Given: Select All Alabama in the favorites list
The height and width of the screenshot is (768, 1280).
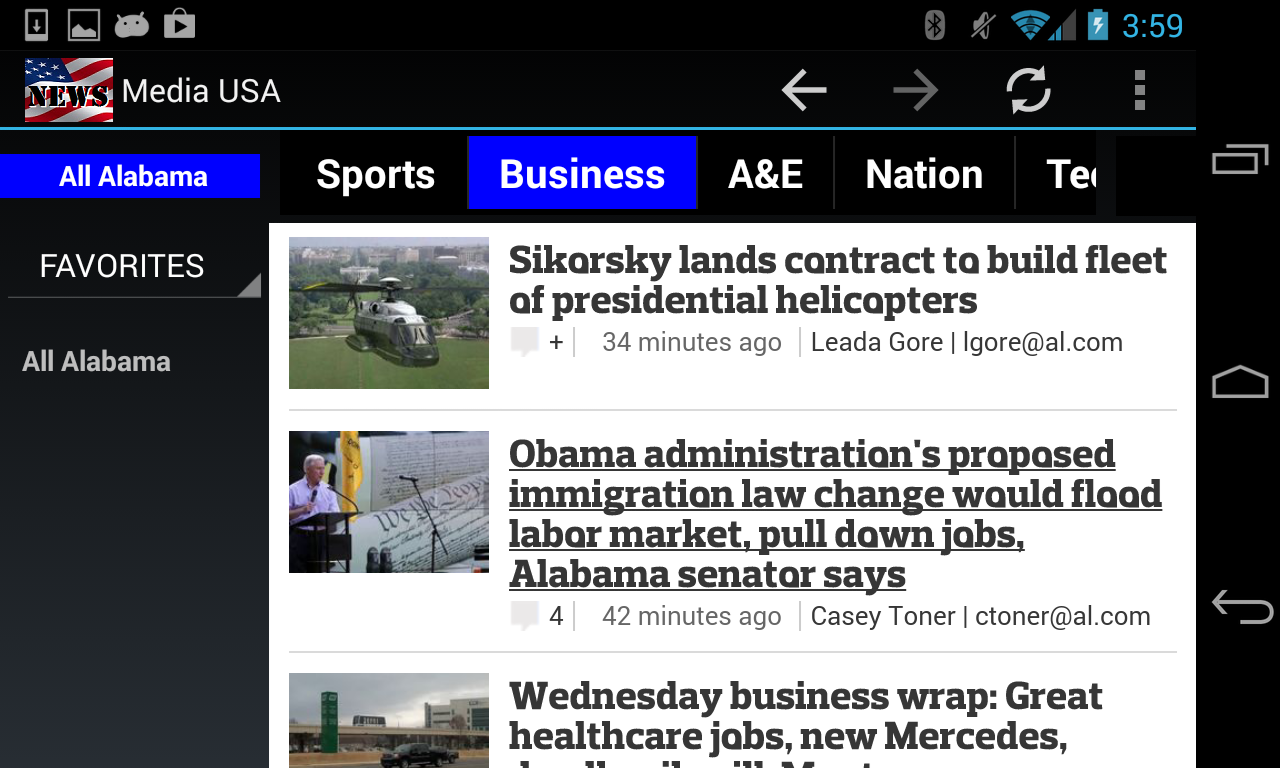Looking at the screenshot, I should 96,361.
